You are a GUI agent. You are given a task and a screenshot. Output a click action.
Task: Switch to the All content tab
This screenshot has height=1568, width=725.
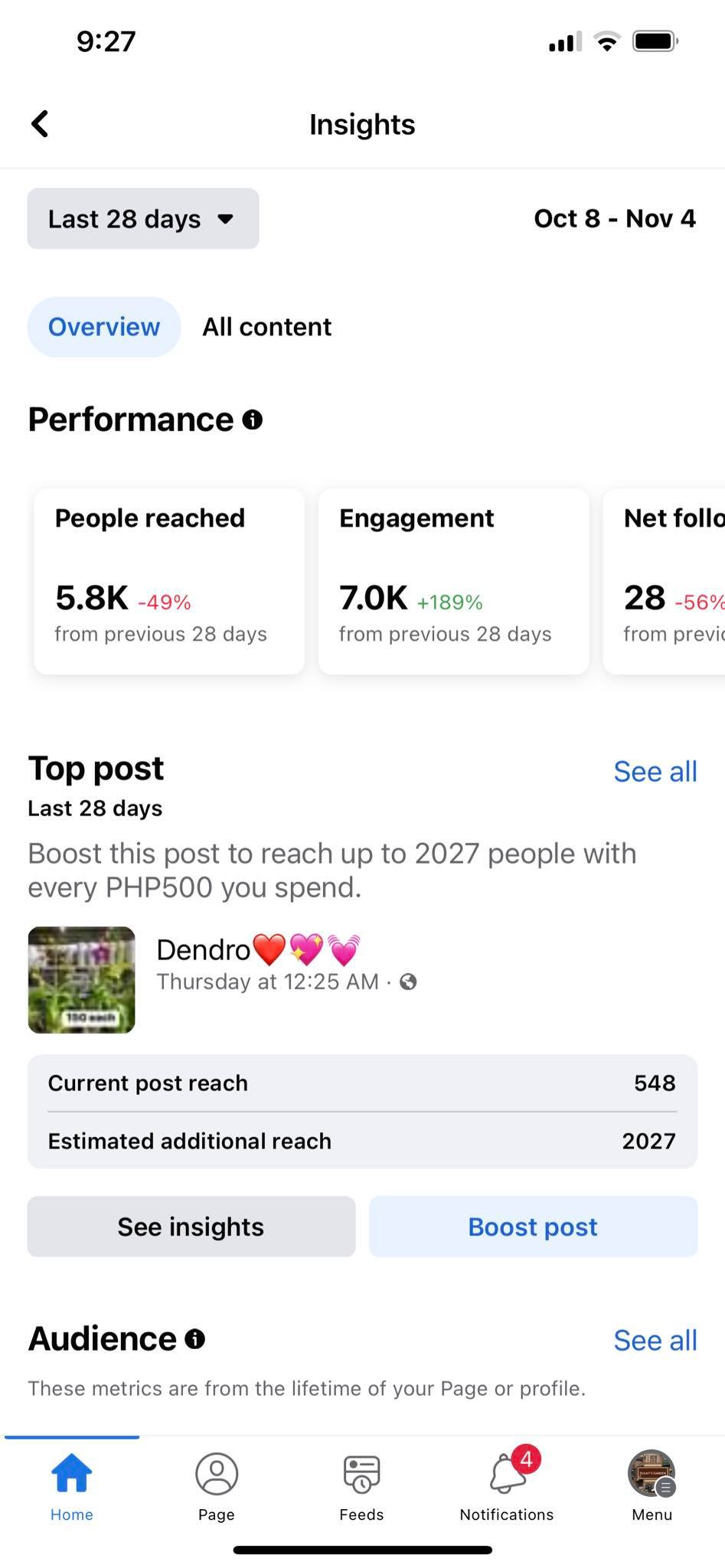[x=266, y=327]
